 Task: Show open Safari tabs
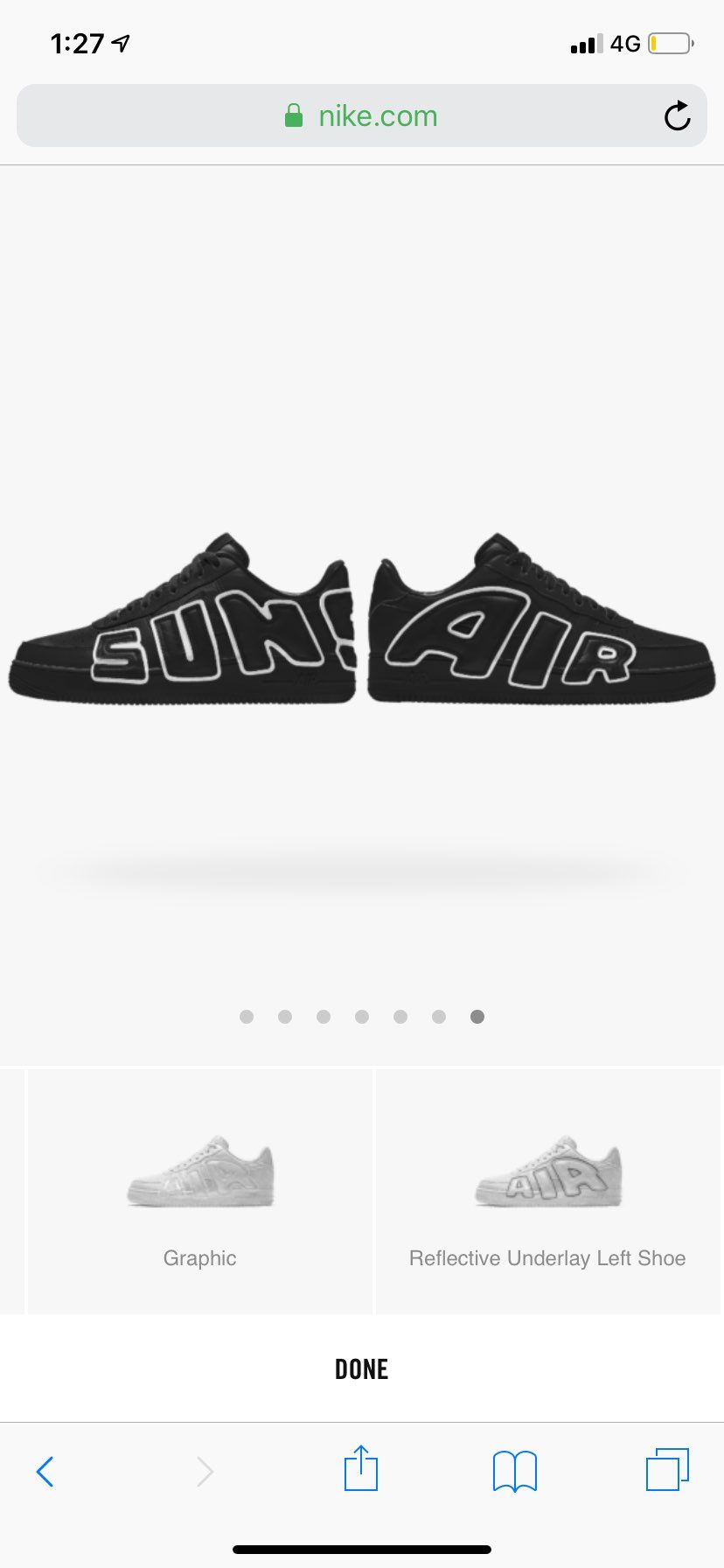(668, 1470)
